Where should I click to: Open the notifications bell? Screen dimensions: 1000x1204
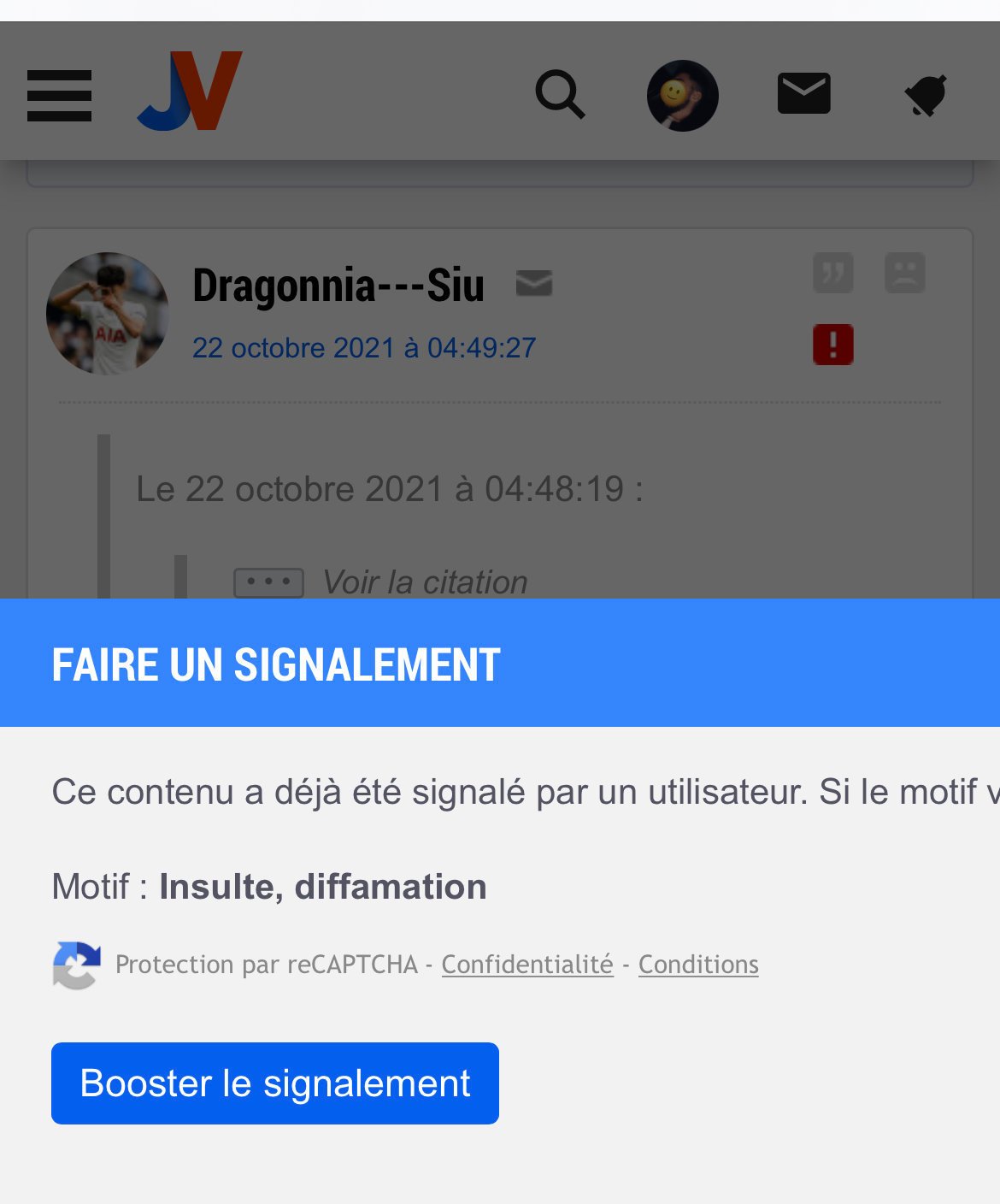coord(926,95)
